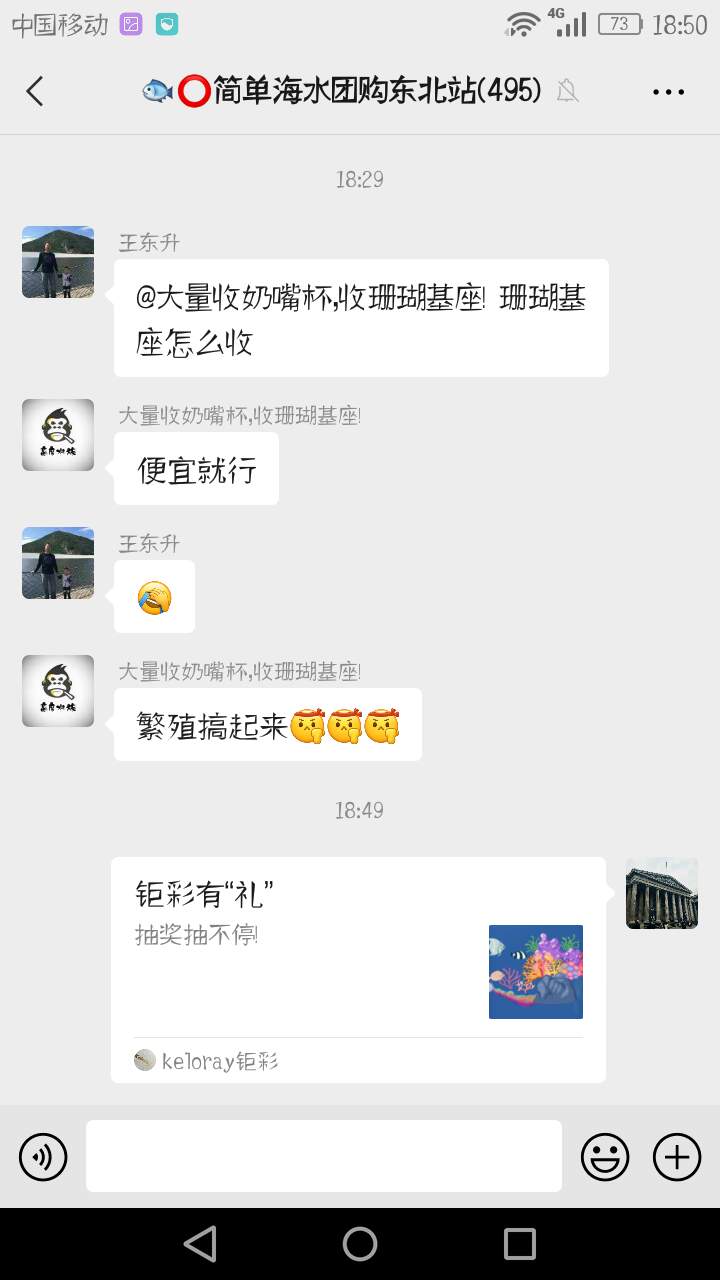The height and width of the screenshot is (1280, 720).
Task: Open sender's avatar next to 便宜就行 message
Action: [x=58, y=435]
